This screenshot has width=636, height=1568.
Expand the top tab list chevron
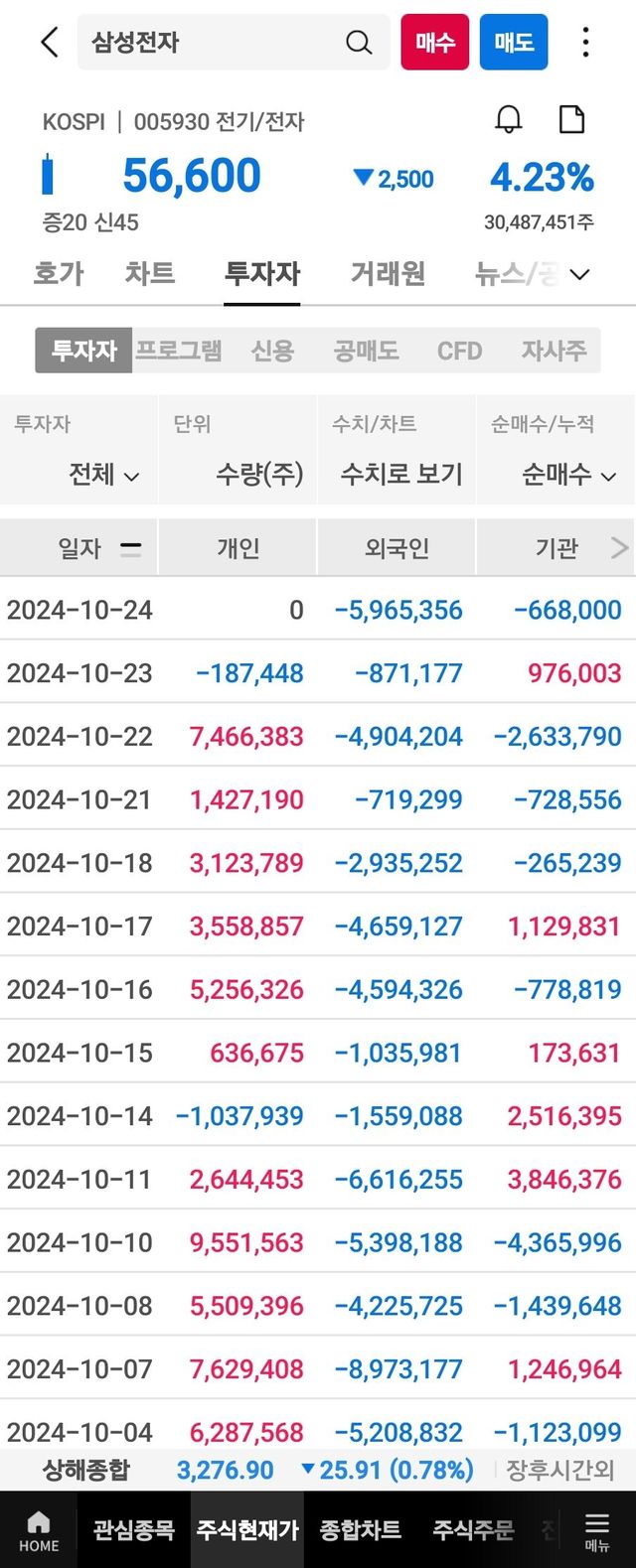click(580, 274)
